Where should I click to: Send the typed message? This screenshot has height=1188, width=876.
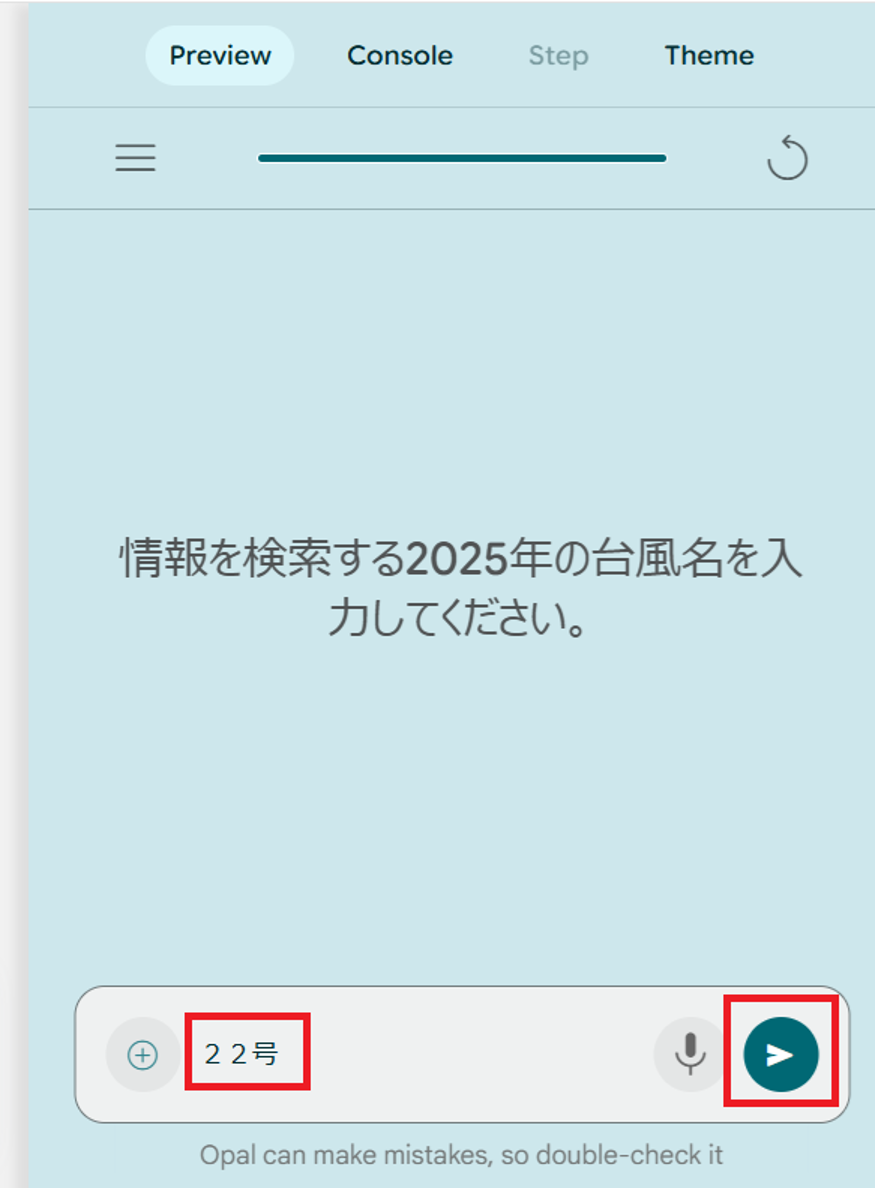pyautogui.click(x=781, y=1054)
